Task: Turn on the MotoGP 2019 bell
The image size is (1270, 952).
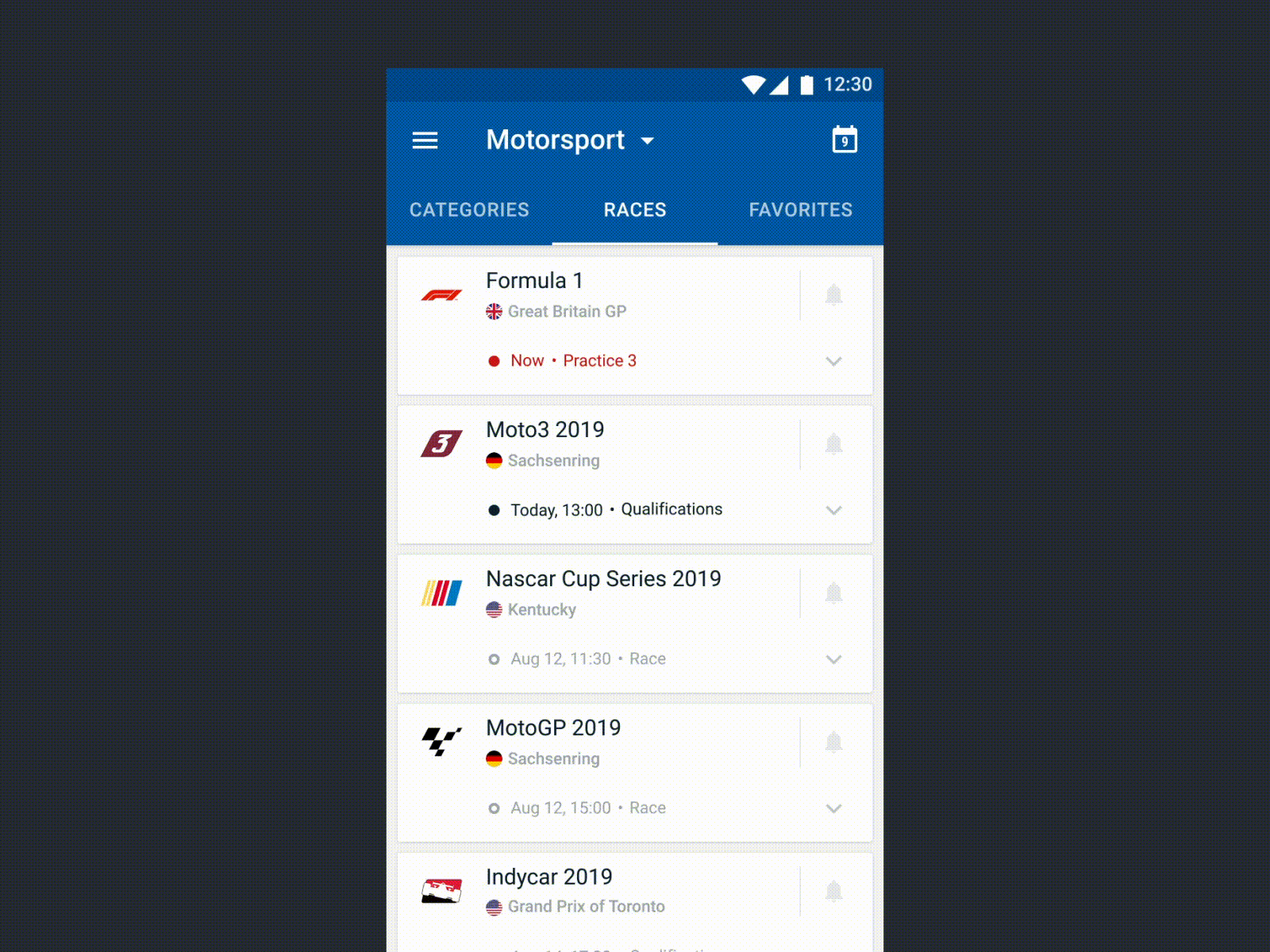Action: click(833, 743)
